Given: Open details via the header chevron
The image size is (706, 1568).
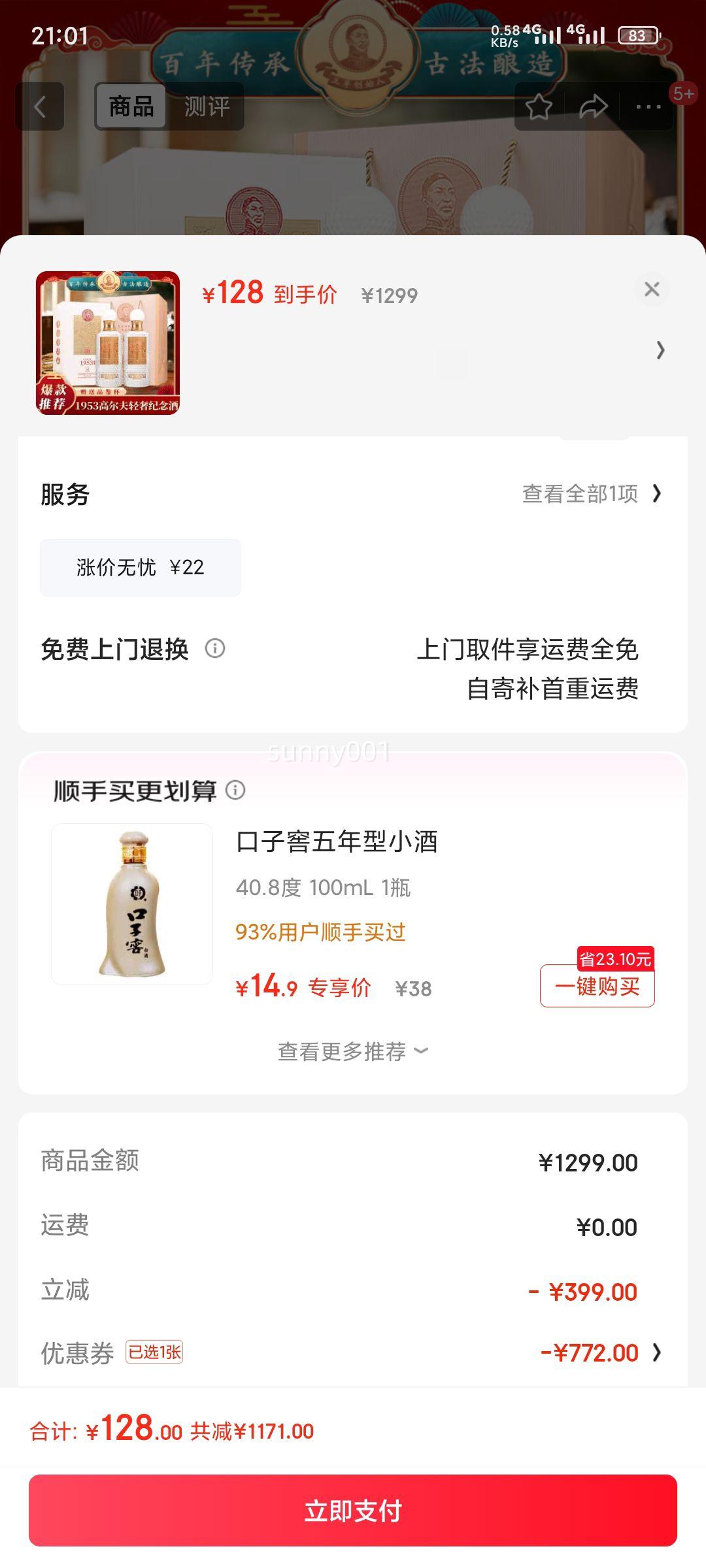Looking at the screenshot, I should (660, 351).
